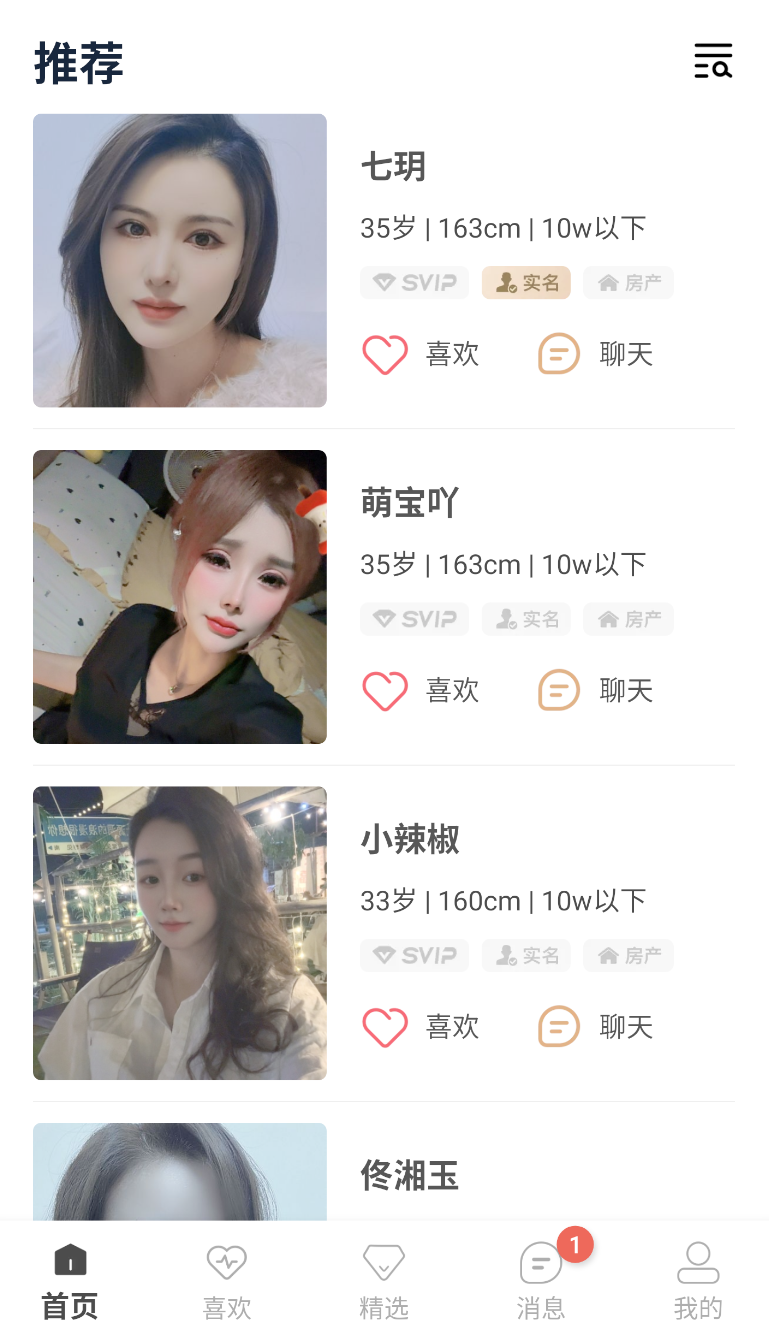
Task: Tap the SVIP badge on 七玥's card
Action: (414, 282)
